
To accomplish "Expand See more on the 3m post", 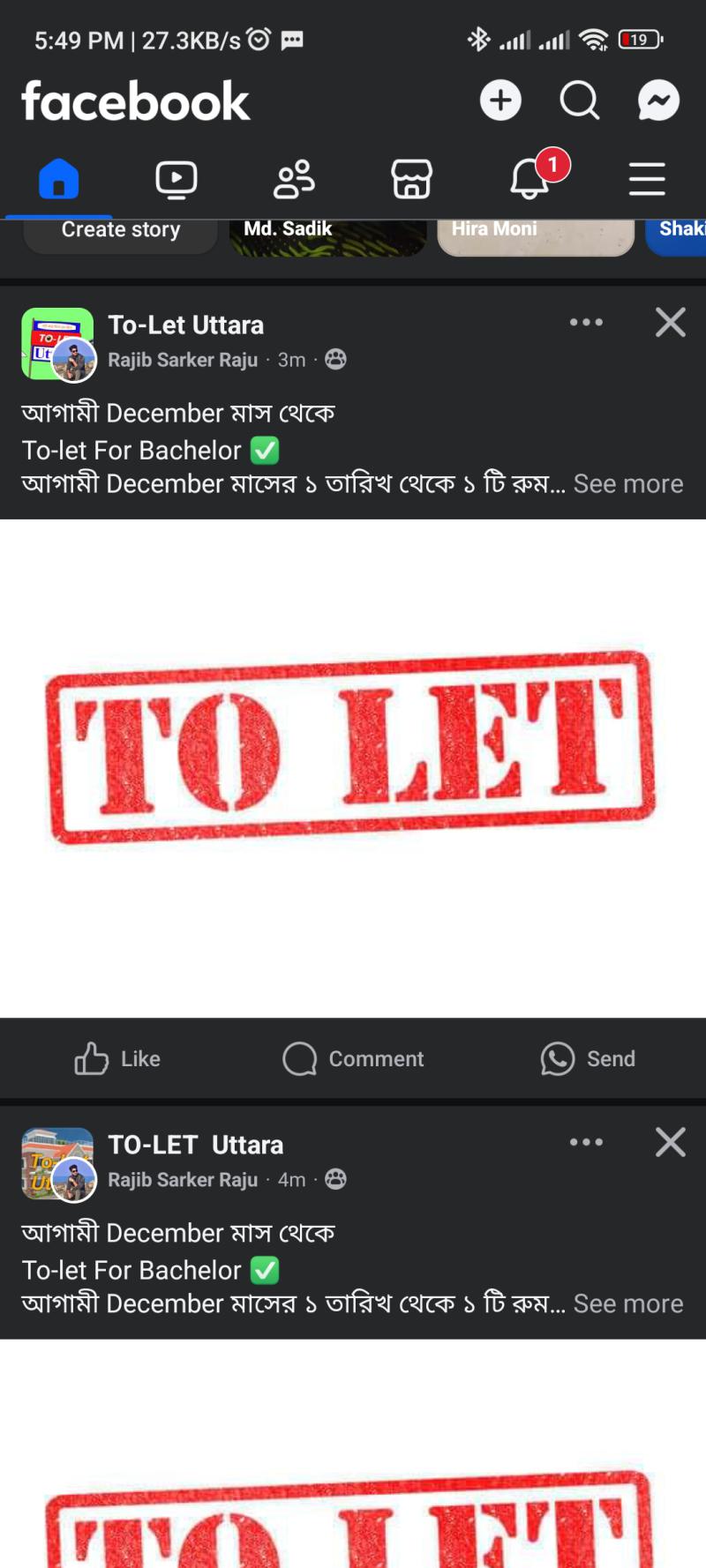I will (628, 484).
